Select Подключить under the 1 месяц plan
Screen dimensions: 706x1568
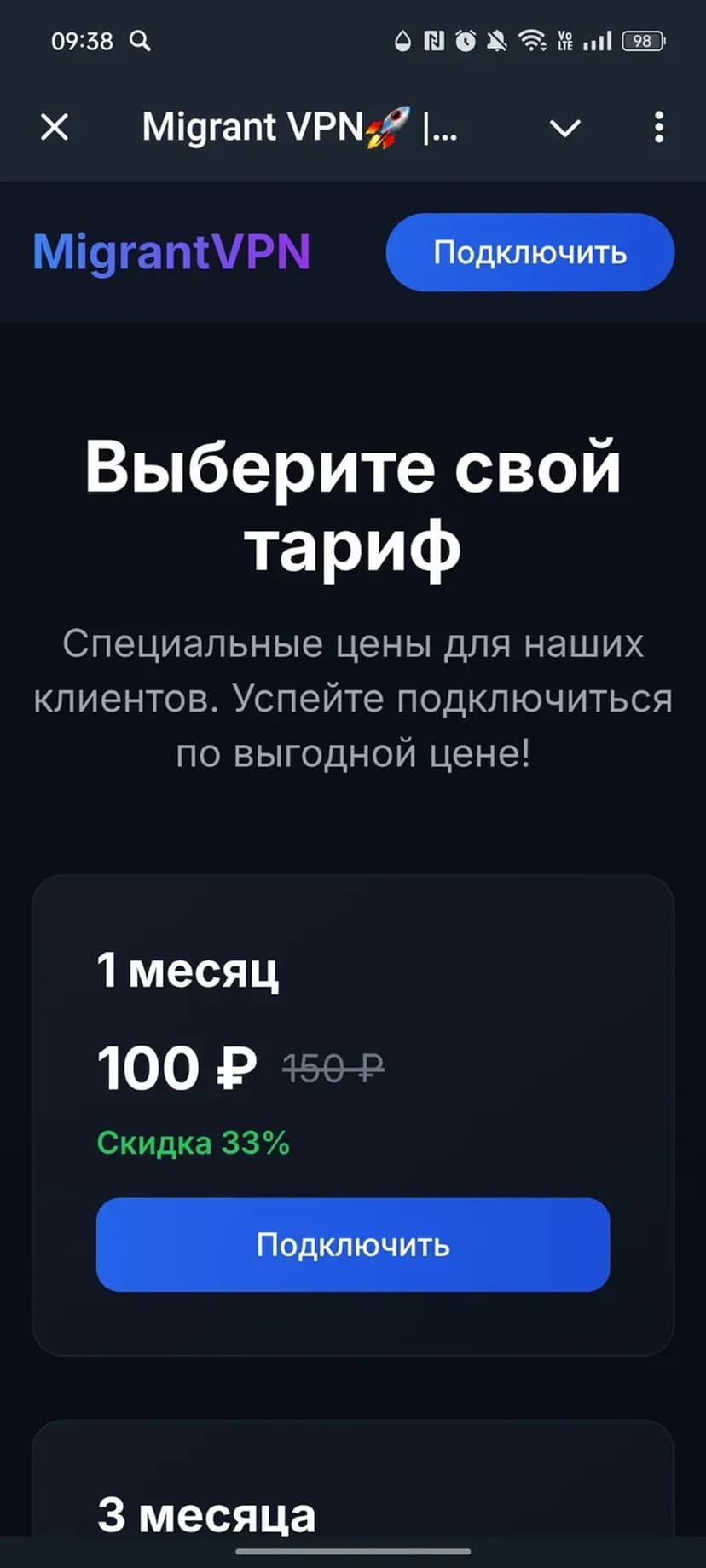click(353, 1245)
